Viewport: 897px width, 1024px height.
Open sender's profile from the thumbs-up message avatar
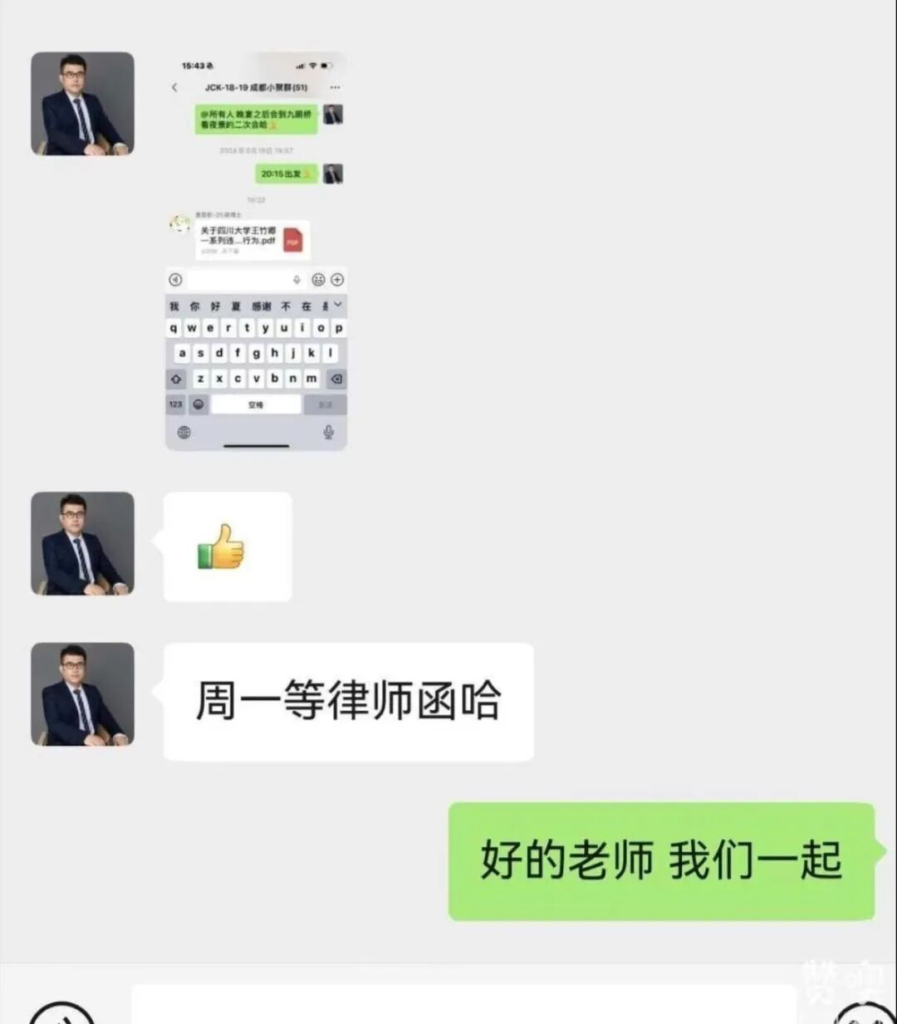click(x=82, y=544)
